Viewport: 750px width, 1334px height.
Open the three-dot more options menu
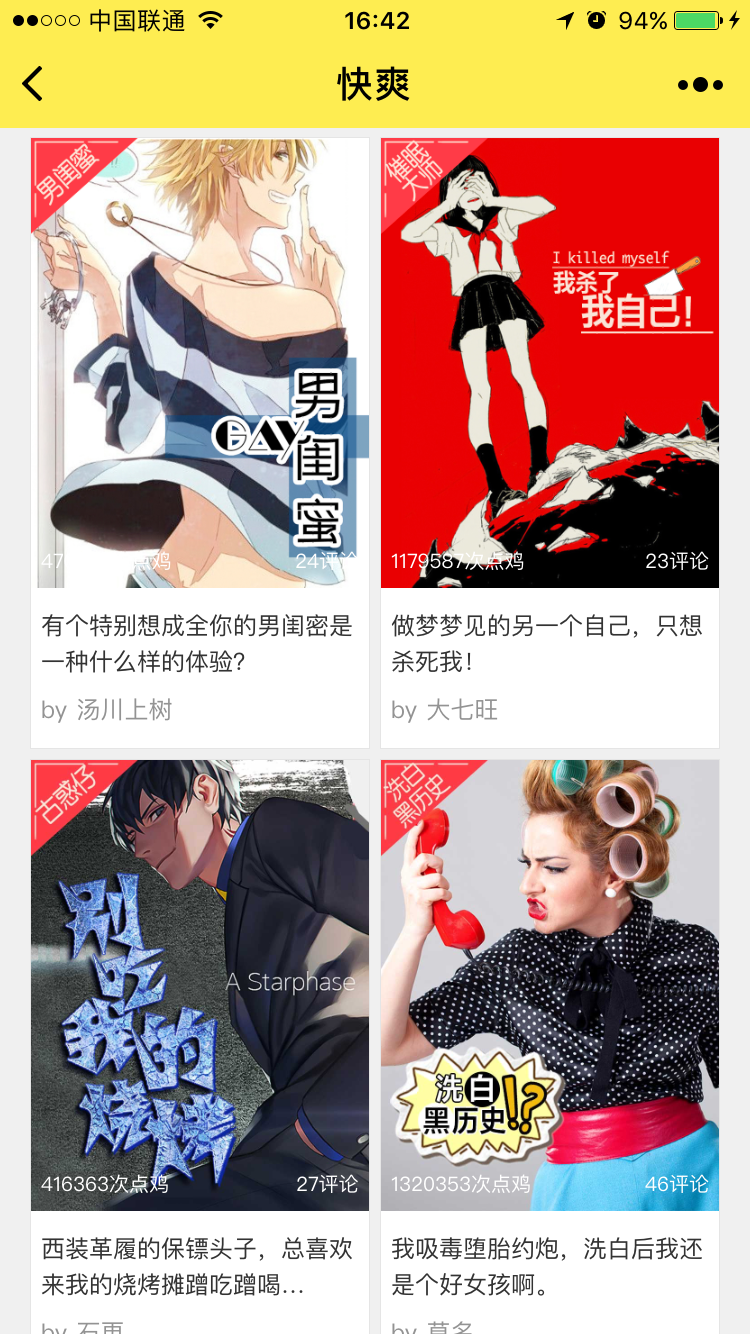[x=700, y=85]
